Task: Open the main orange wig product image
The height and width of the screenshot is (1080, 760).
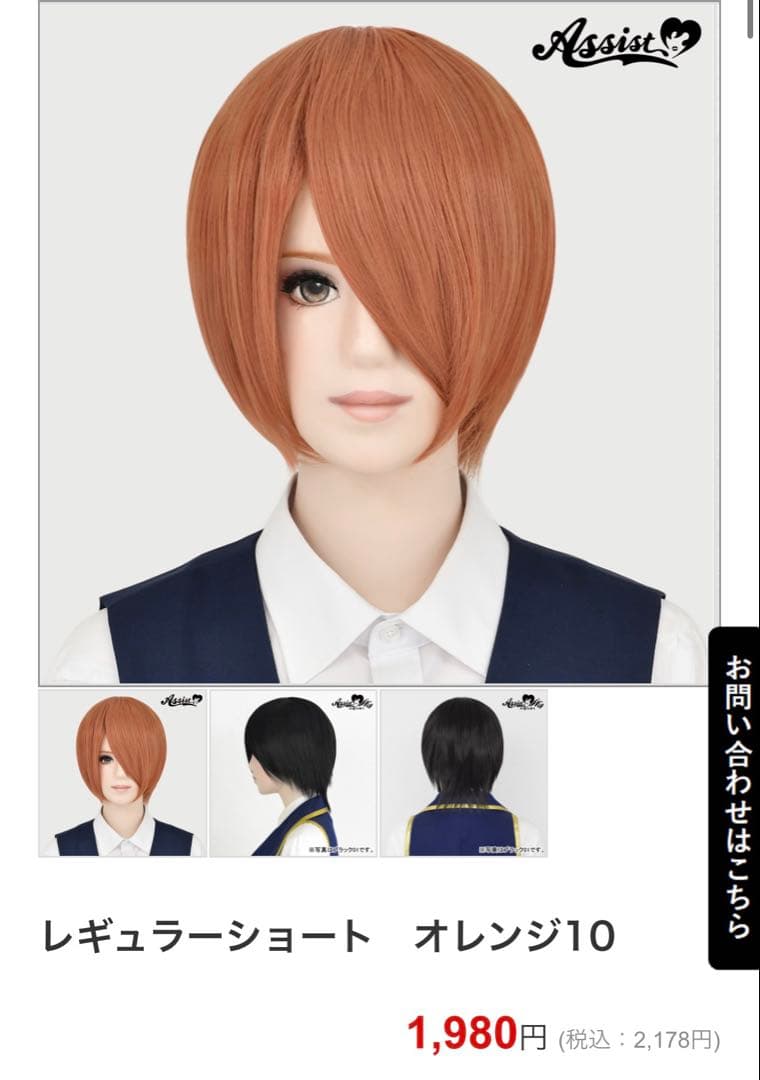Action: point(379,343)
